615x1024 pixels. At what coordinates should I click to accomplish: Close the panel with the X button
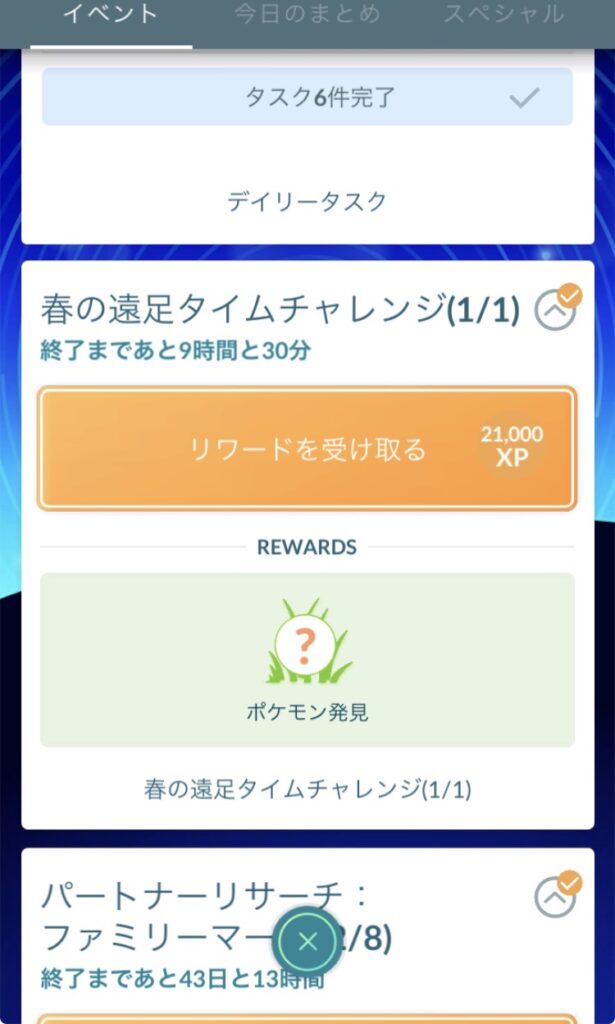click(x=308, y=942)
